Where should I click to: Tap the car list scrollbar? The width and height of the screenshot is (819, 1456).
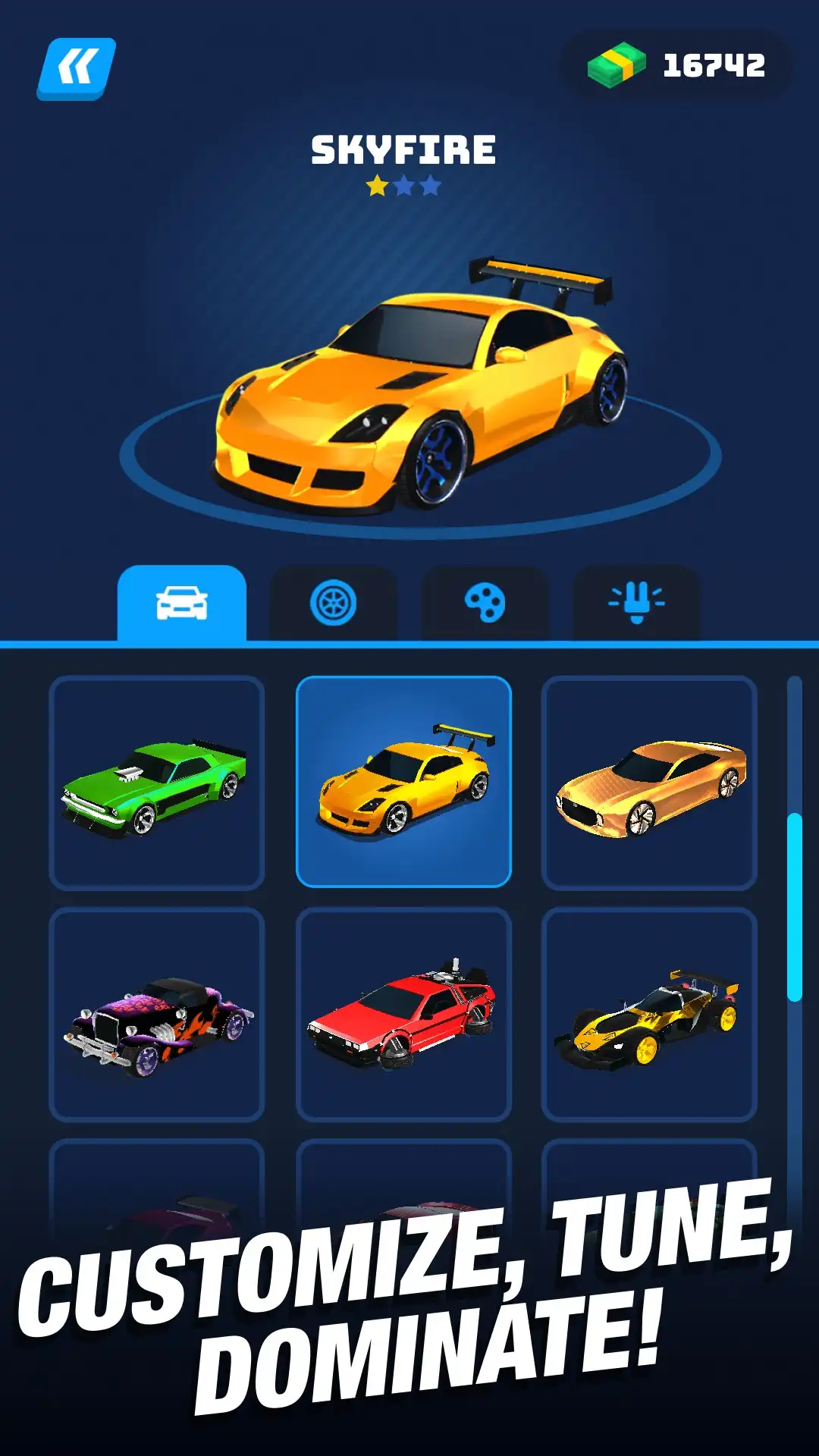coord(795,908)
